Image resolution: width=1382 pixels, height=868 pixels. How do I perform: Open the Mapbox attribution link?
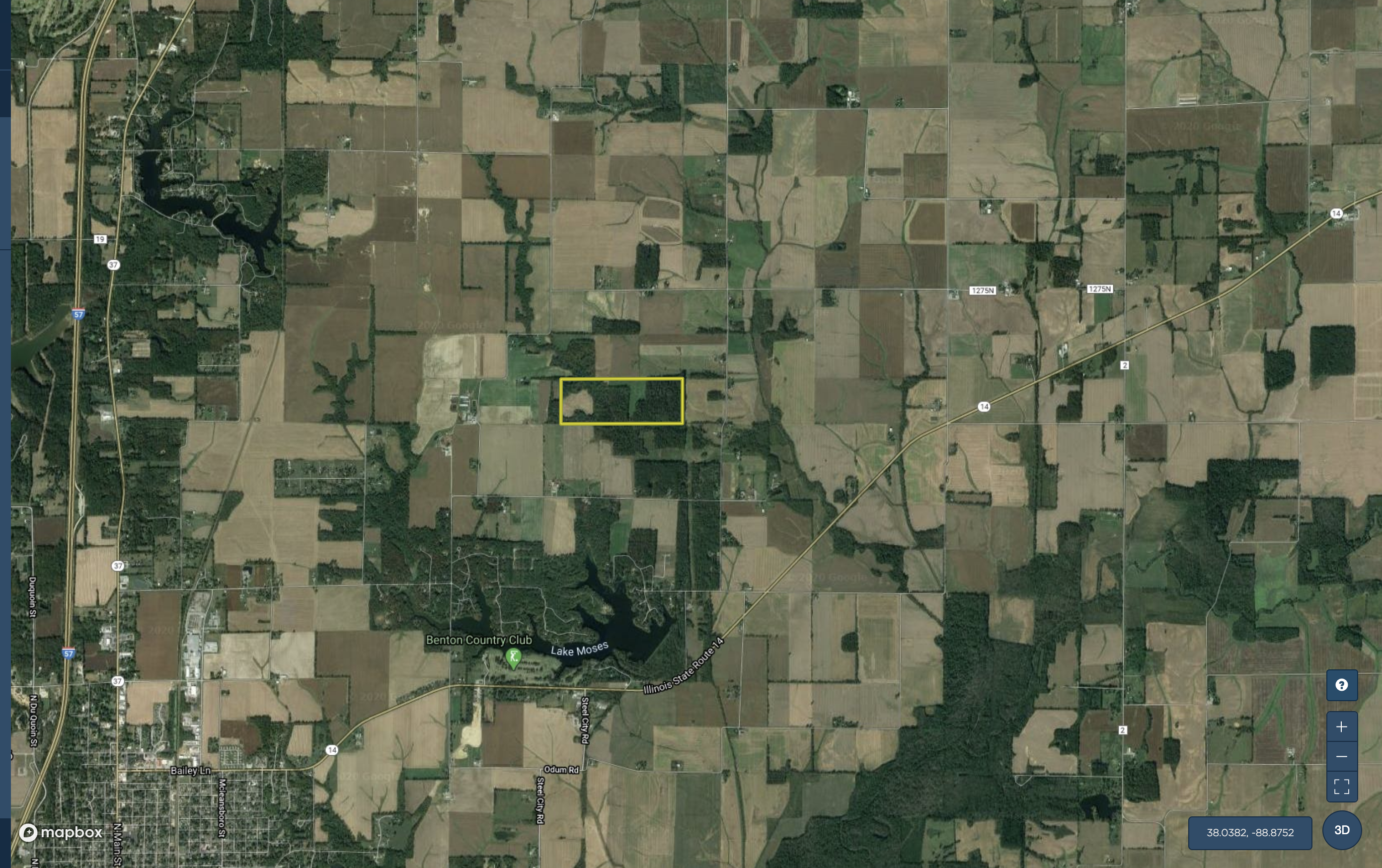click(61, 832)
